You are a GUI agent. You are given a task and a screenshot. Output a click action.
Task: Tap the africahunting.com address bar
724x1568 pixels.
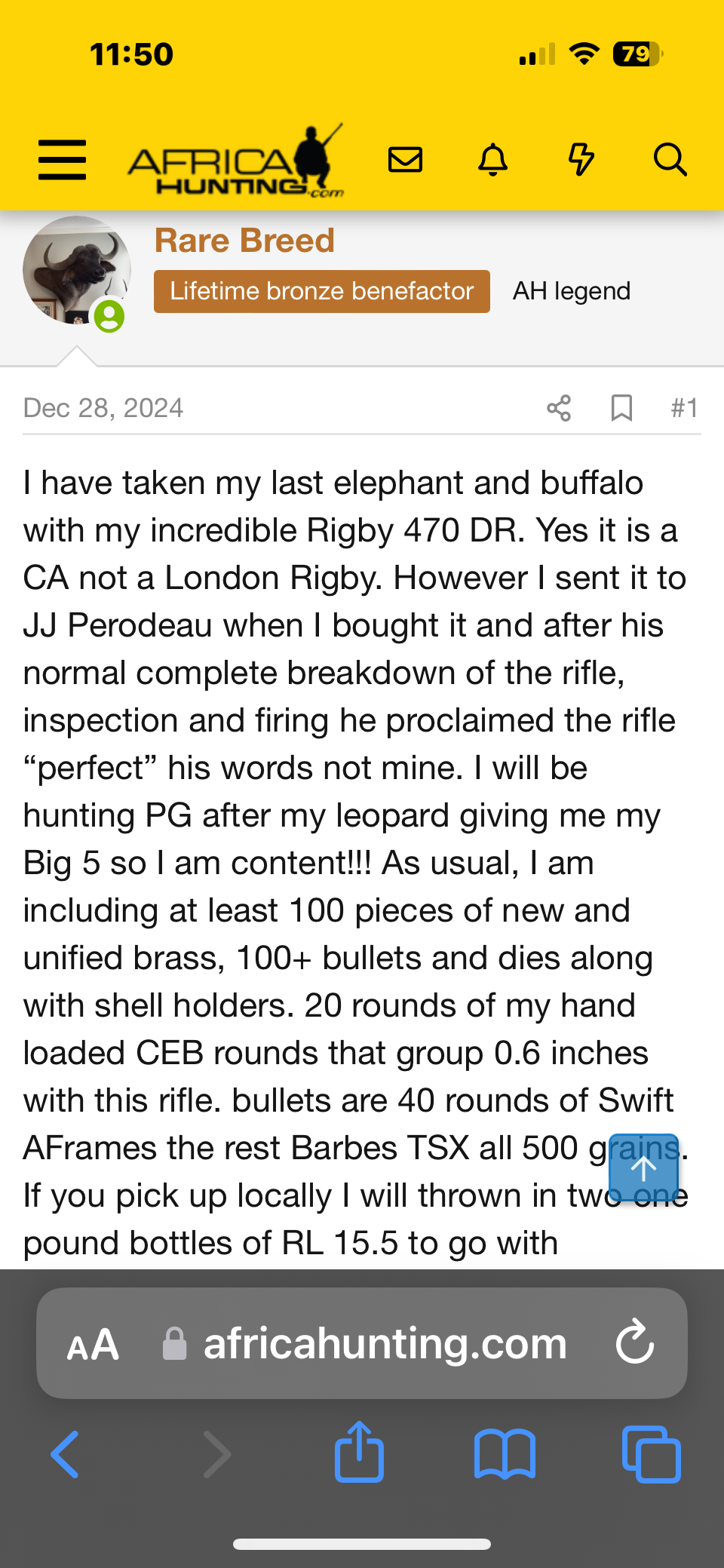(385, 1343)
